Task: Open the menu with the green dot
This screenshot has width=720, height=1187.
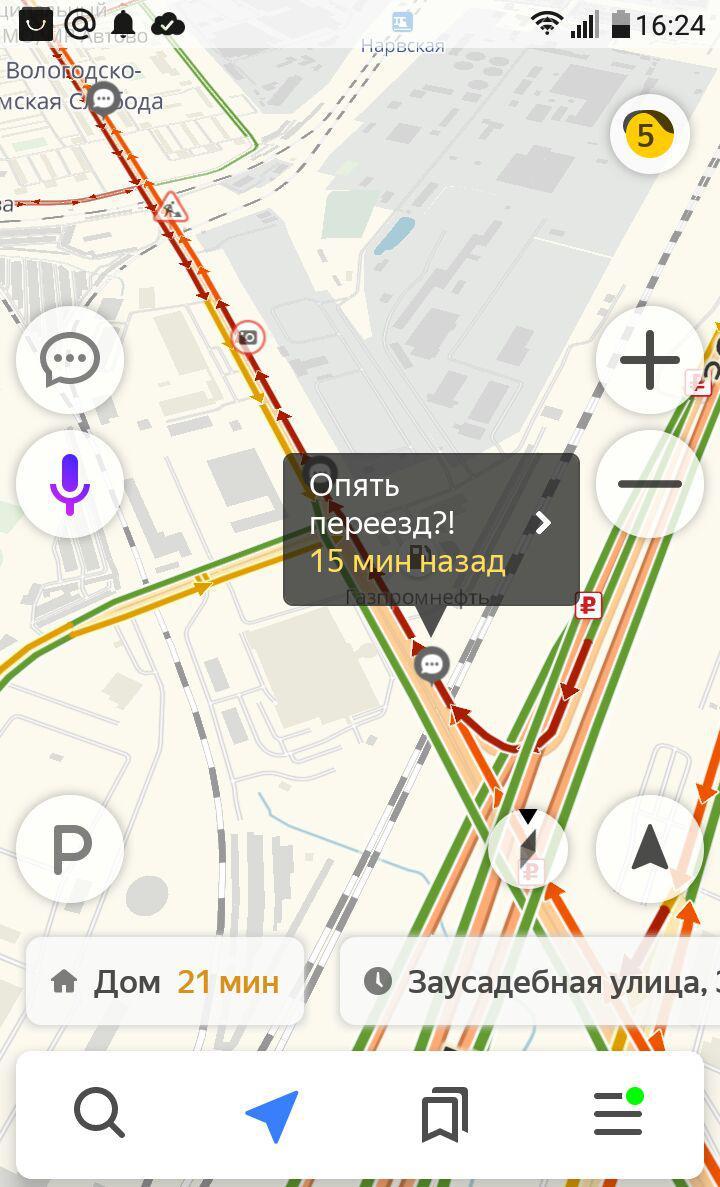Action: pyautogui.click(x=618, y=1114)
